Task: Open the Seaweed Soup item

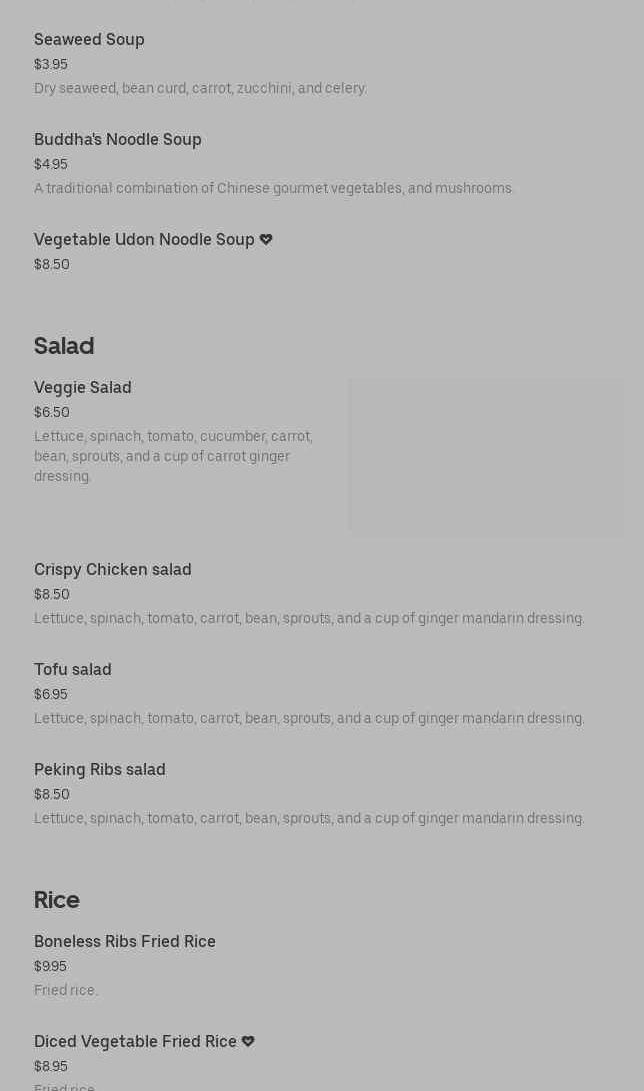Action: coord(90,40)
